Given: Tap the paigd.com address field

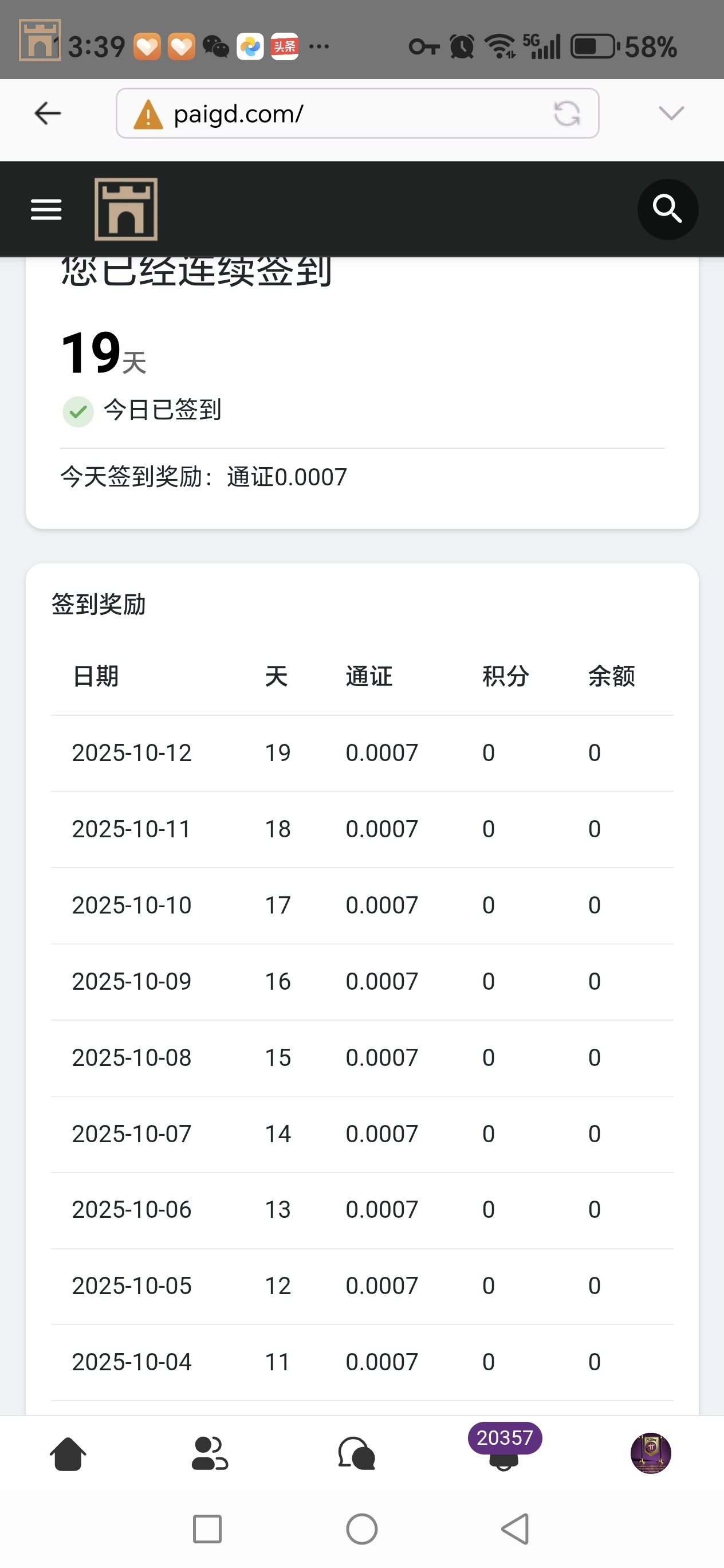Looking at the screenshot, I should click(x=341, y=113).
